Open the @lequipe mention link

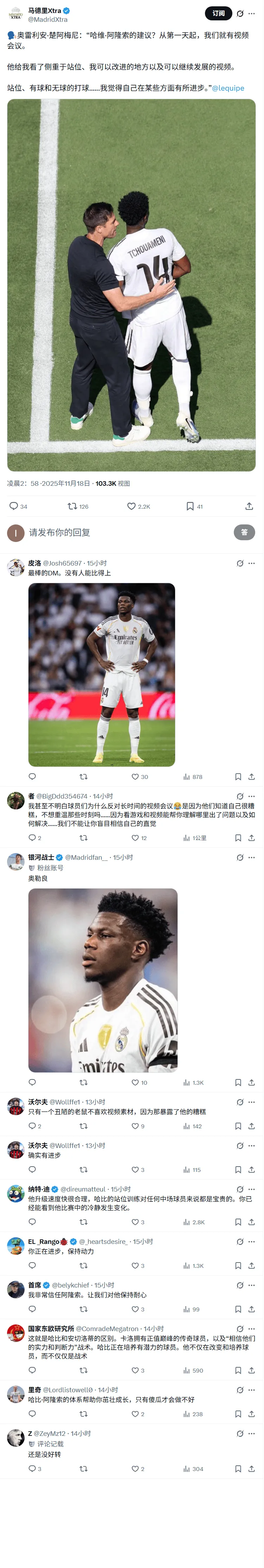coord(228,88)
